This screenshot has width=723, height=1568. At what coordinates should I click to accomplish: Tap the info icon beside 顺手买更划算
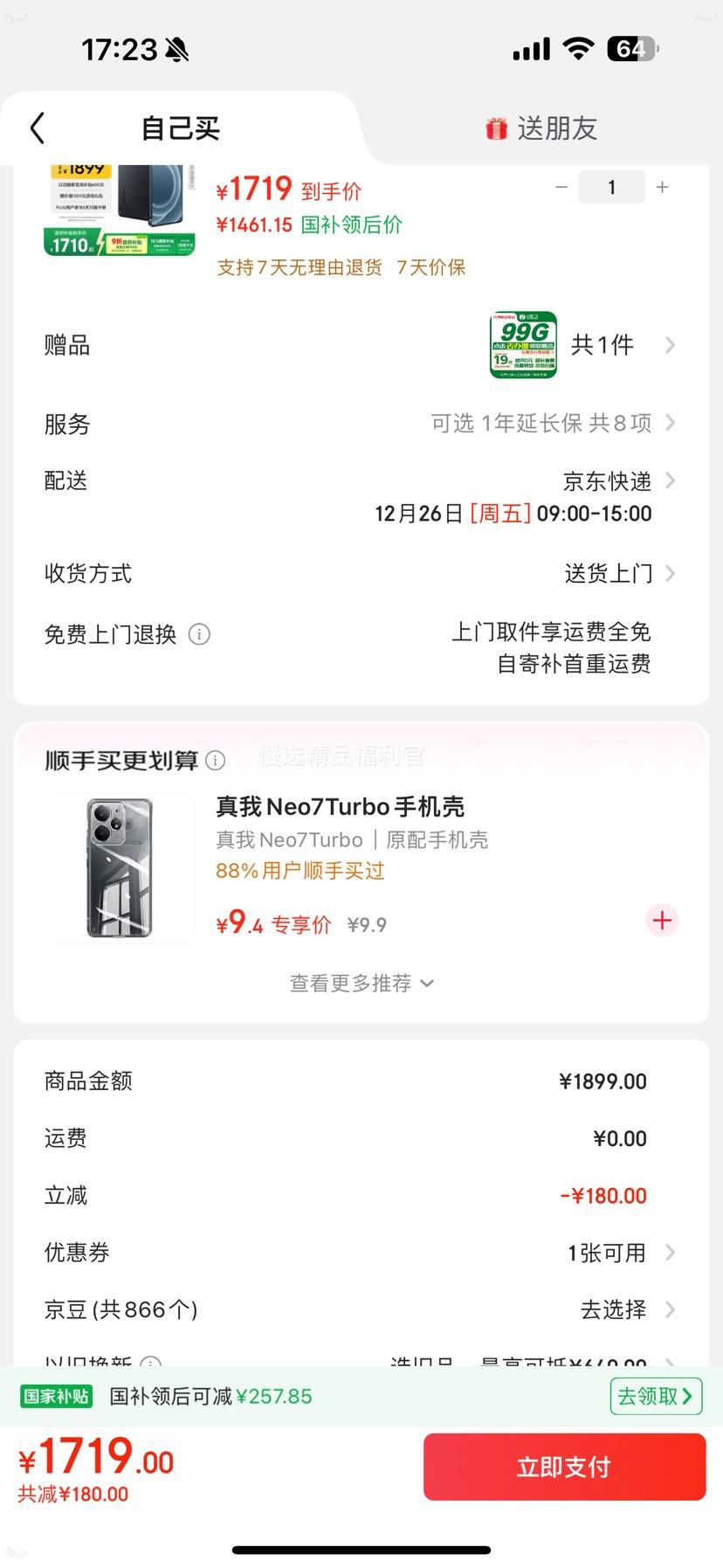[x=215, y=761]
